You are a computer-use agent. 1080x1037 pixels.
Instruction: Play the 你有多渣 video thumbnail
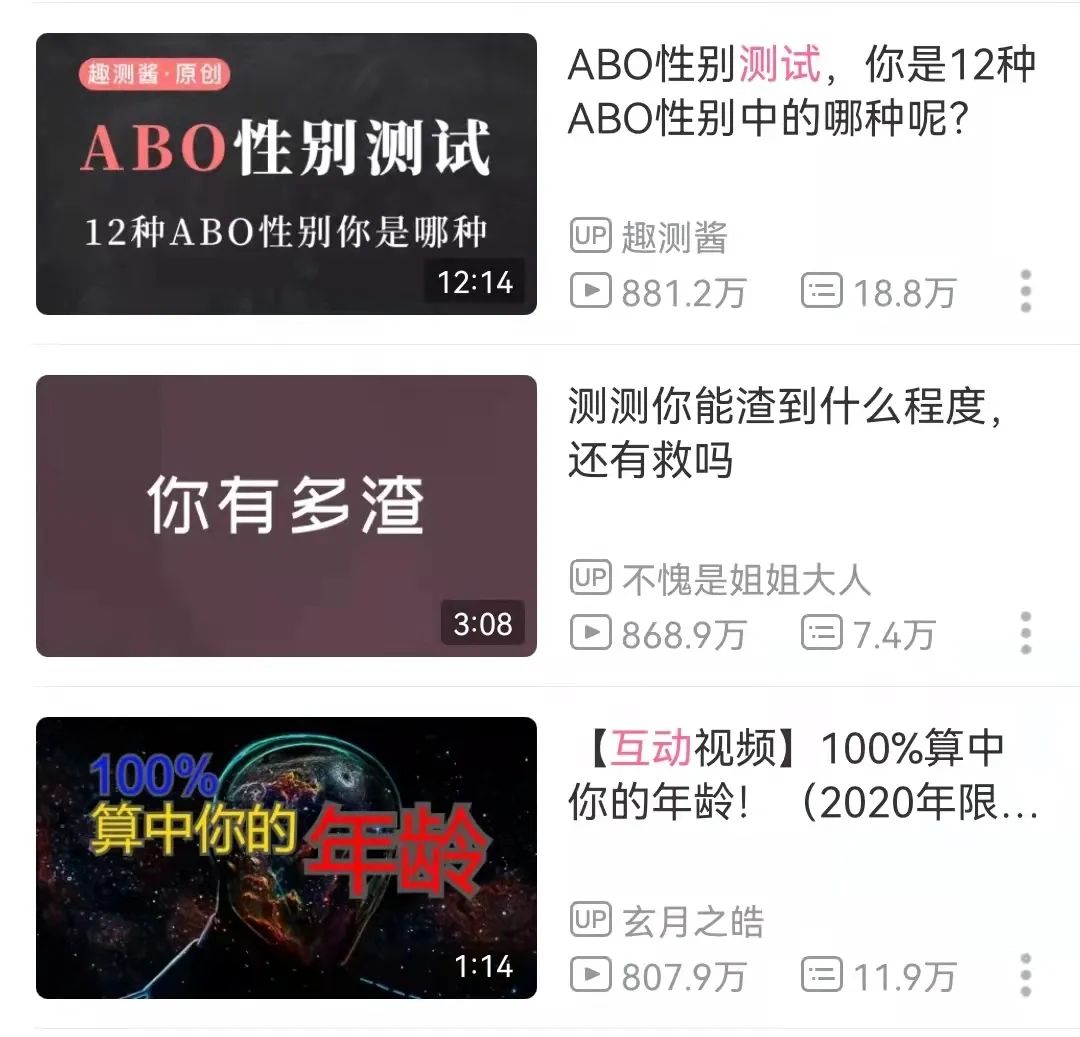click(x=286, y=516)
